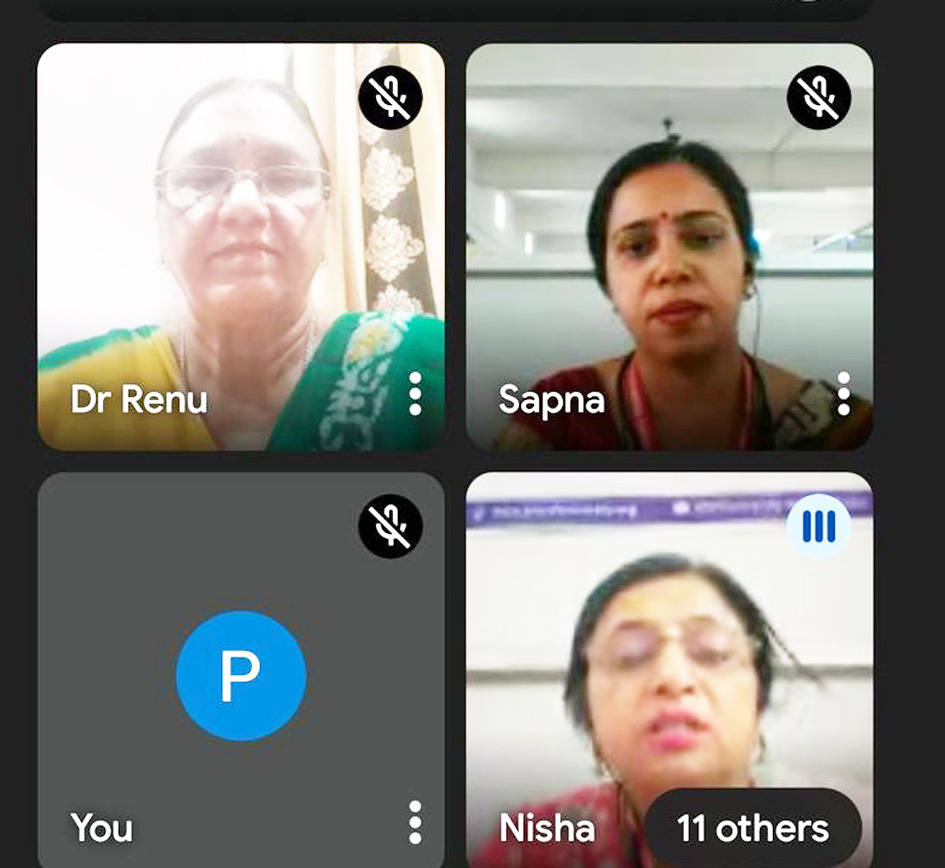Viewport: 945px width, 868px height.
Task: Open the options menu on Sapna's tile
Action: point(843,394)
